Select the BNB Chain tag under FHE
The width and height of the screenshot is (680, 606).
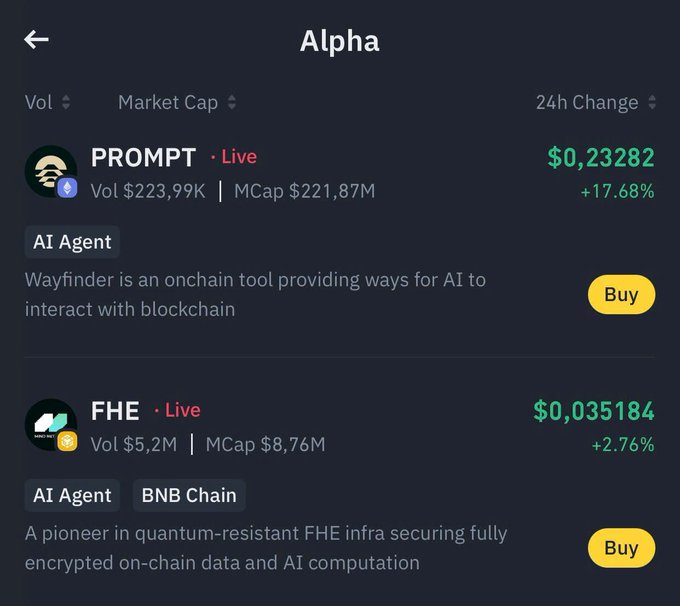pyautogui.click(x=189, y=495)
